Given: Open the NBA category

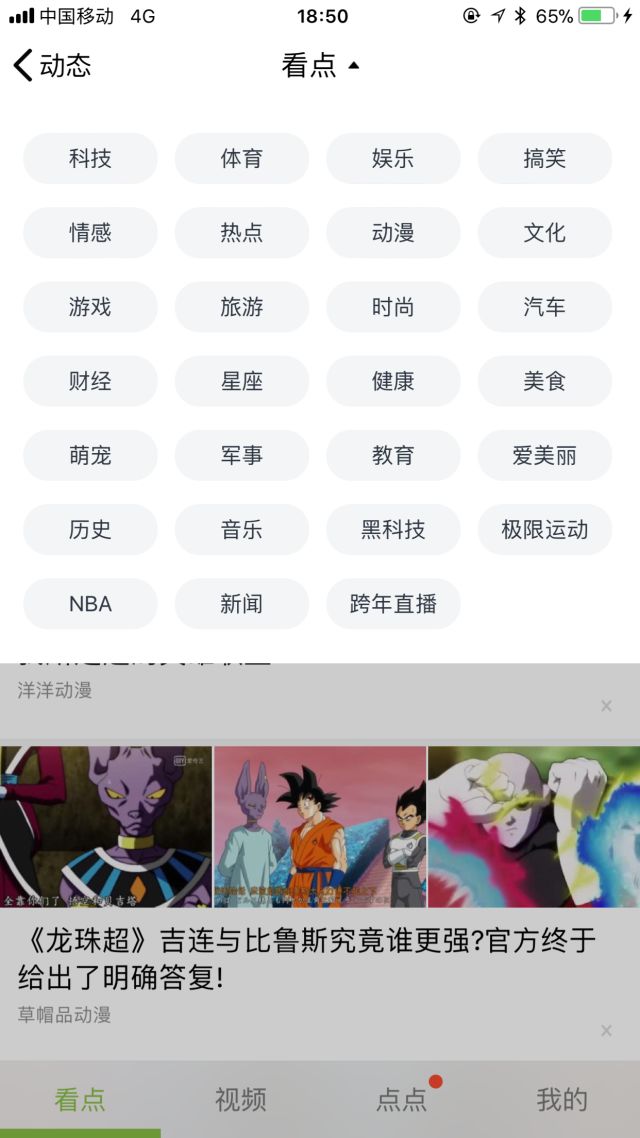Looking at the screenshot, I should pos(90,604).
